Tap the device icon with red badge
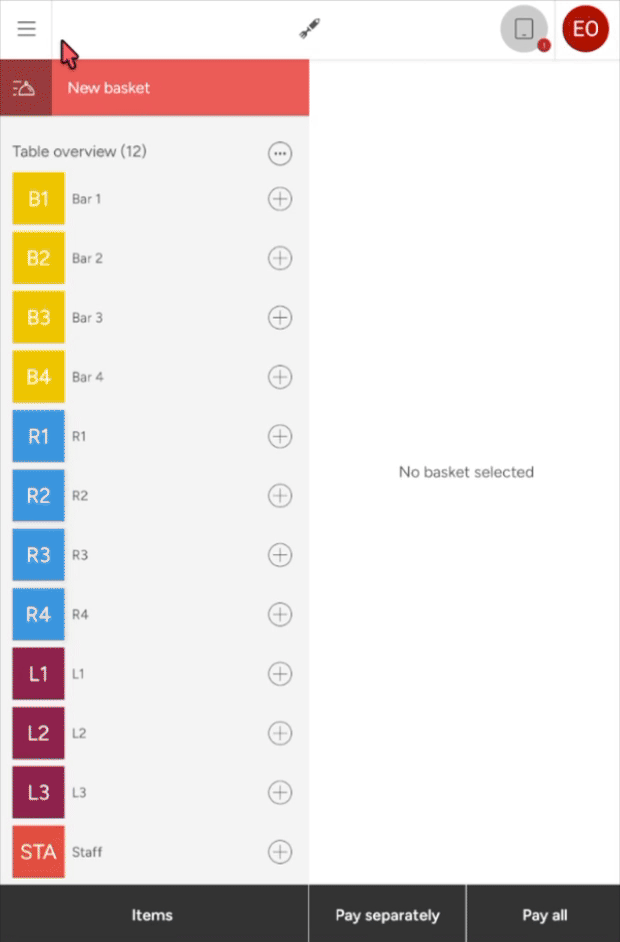Viewport: 620px width, 942px height. (x=524, y=29)
